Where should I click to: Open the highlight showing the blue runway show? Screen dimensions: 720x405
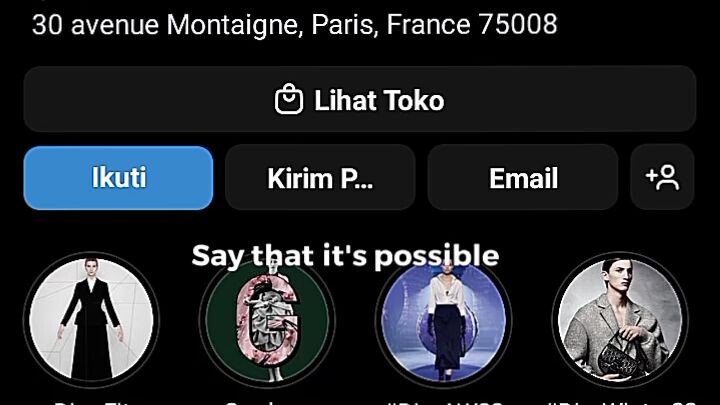point(444,320)
